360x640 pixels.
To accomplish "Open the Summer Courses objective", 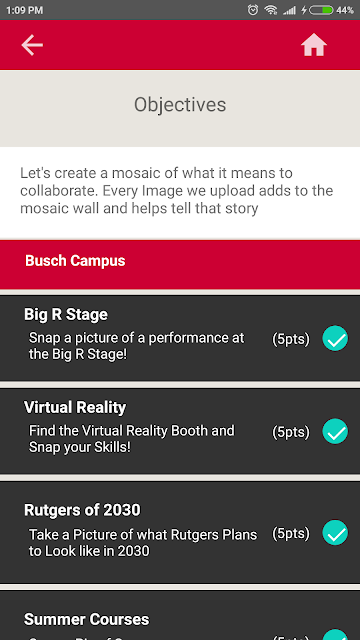I will point(180,615).
